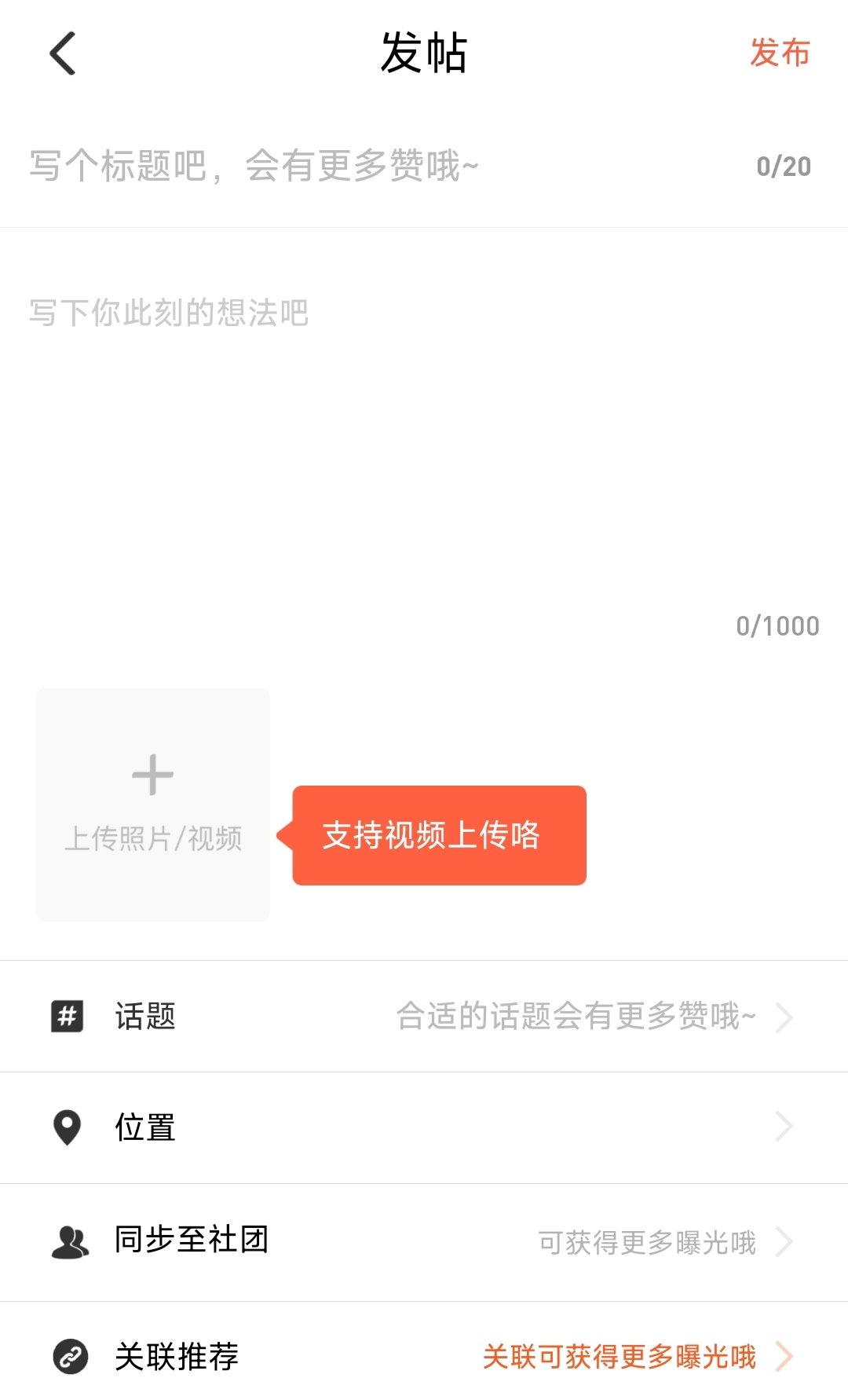Open the 上传照片/视频 upload tile
The image size is (848, 1400).
[153, 804]
